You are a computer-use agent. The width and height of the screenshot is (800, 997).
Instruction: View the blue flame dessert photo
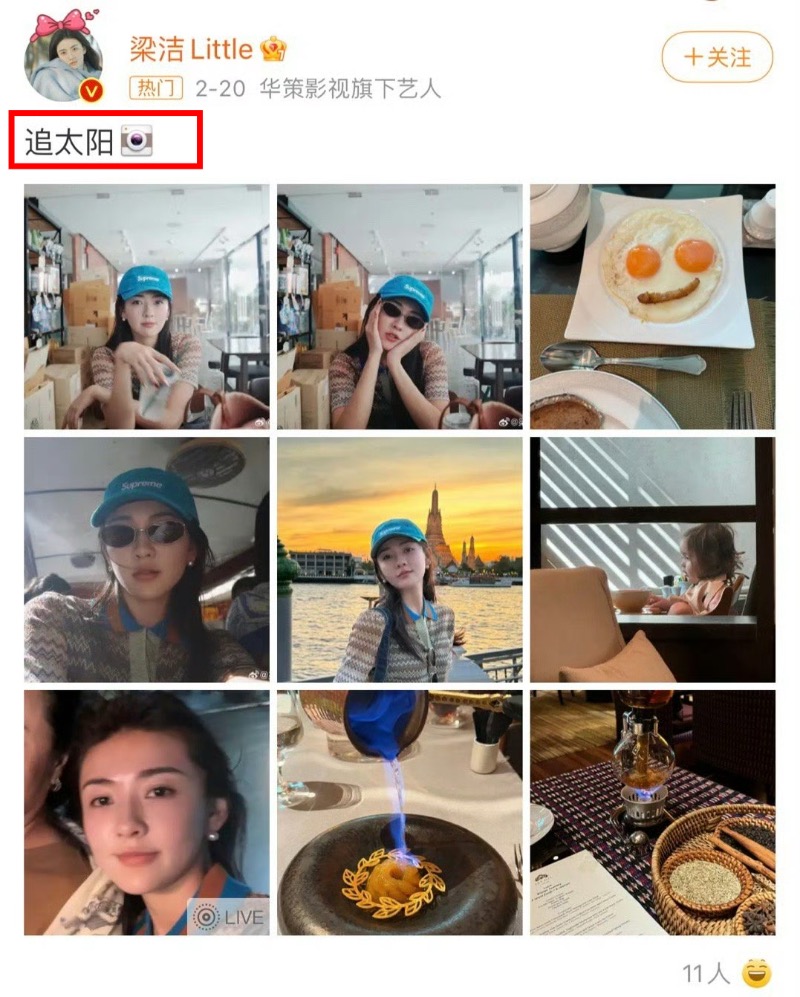pyautogui.click(x=399, y=812)
